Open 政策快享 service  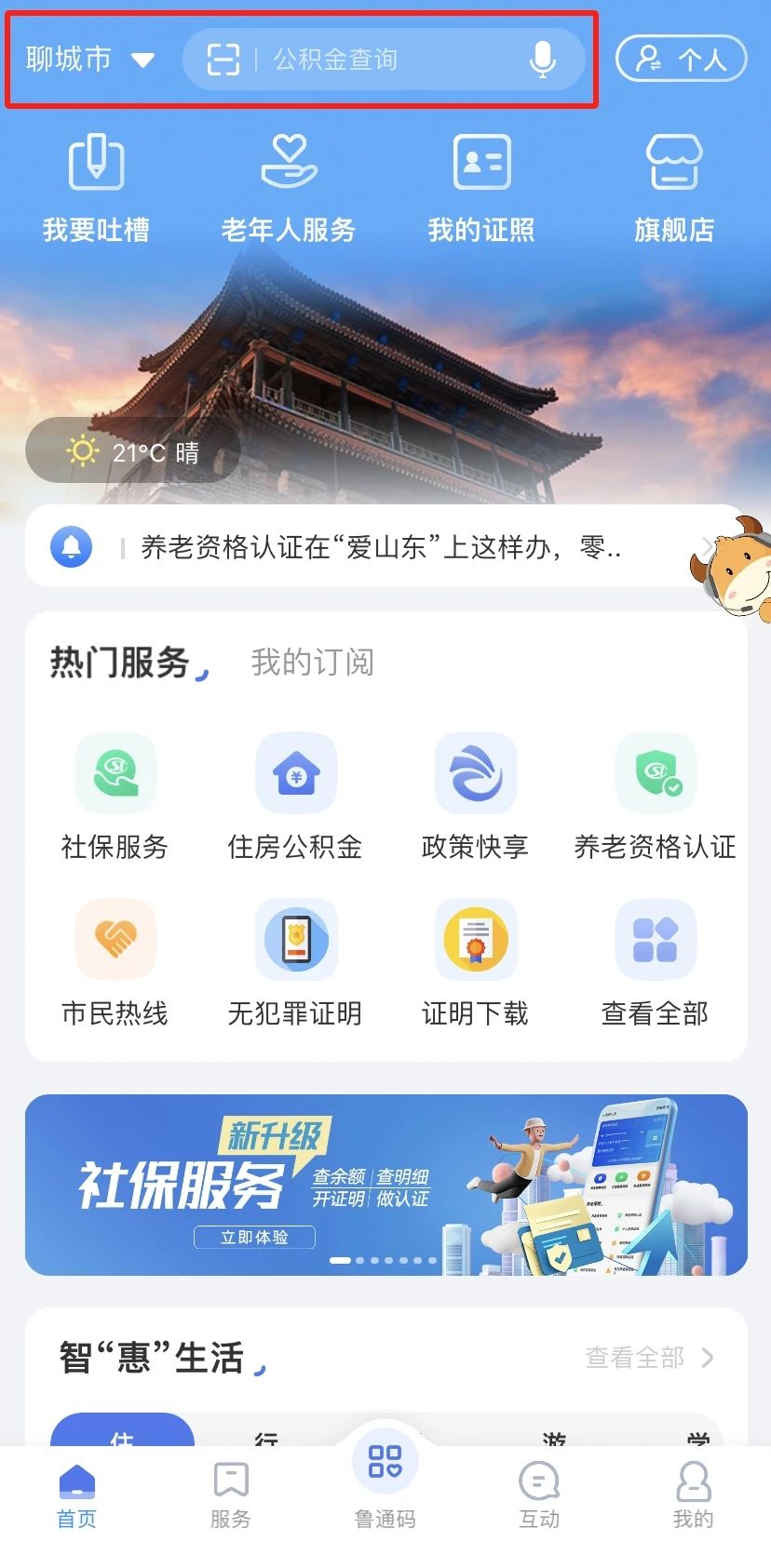point(475,797)
